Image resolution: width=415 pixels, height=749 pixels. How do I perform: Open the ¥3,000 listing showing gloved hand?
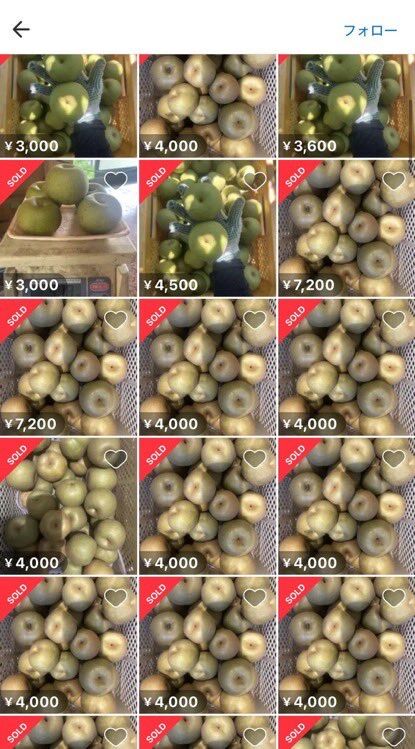(x=68, y=106)
